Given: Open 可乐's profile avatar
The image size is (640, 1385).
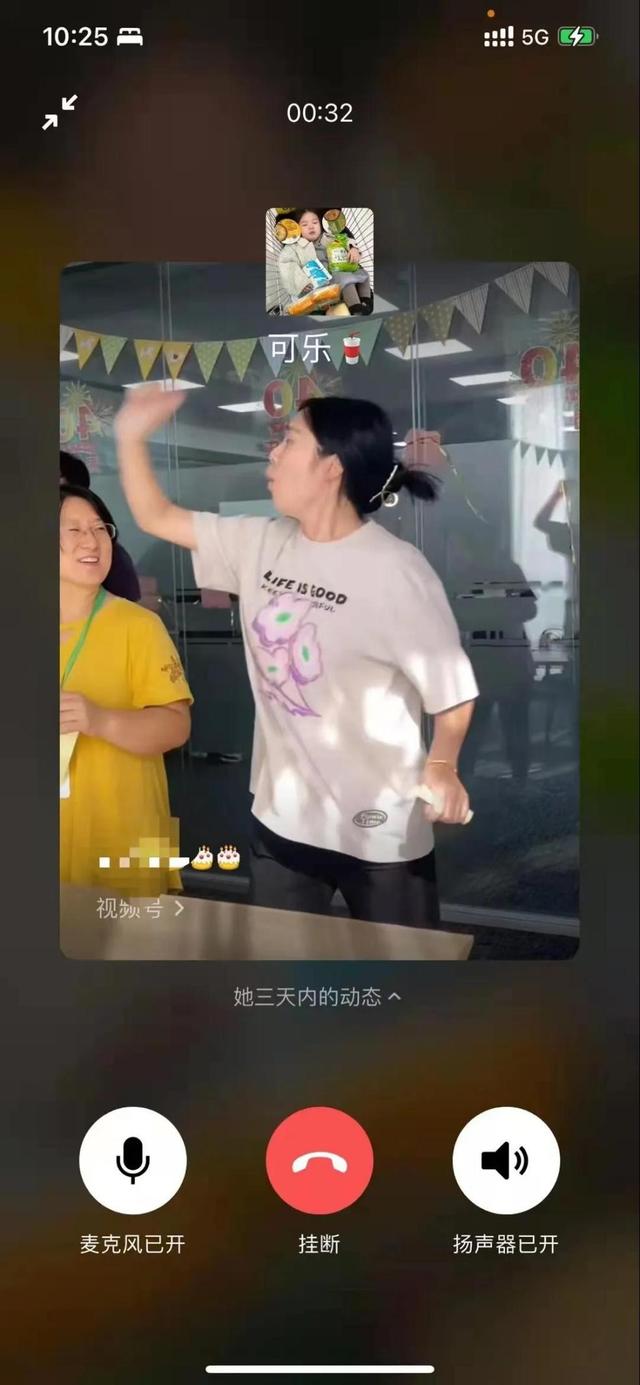Looking at the screenshot, I should point(319,261).
